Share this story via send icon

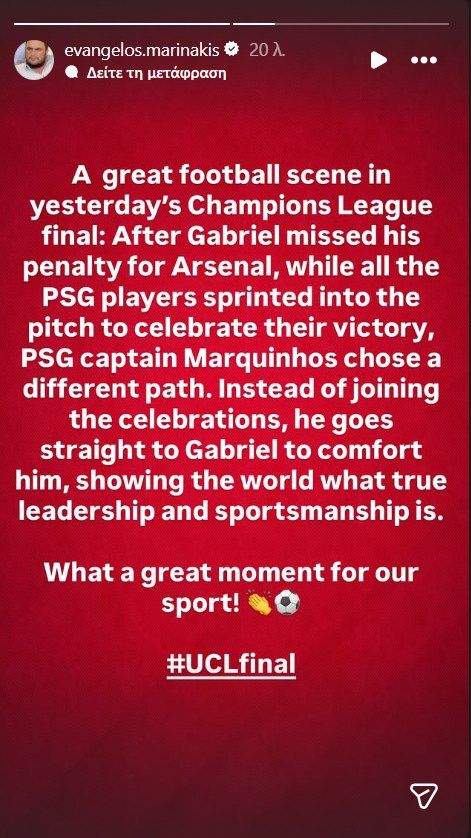pyautogui.click(x=423, y=796)
